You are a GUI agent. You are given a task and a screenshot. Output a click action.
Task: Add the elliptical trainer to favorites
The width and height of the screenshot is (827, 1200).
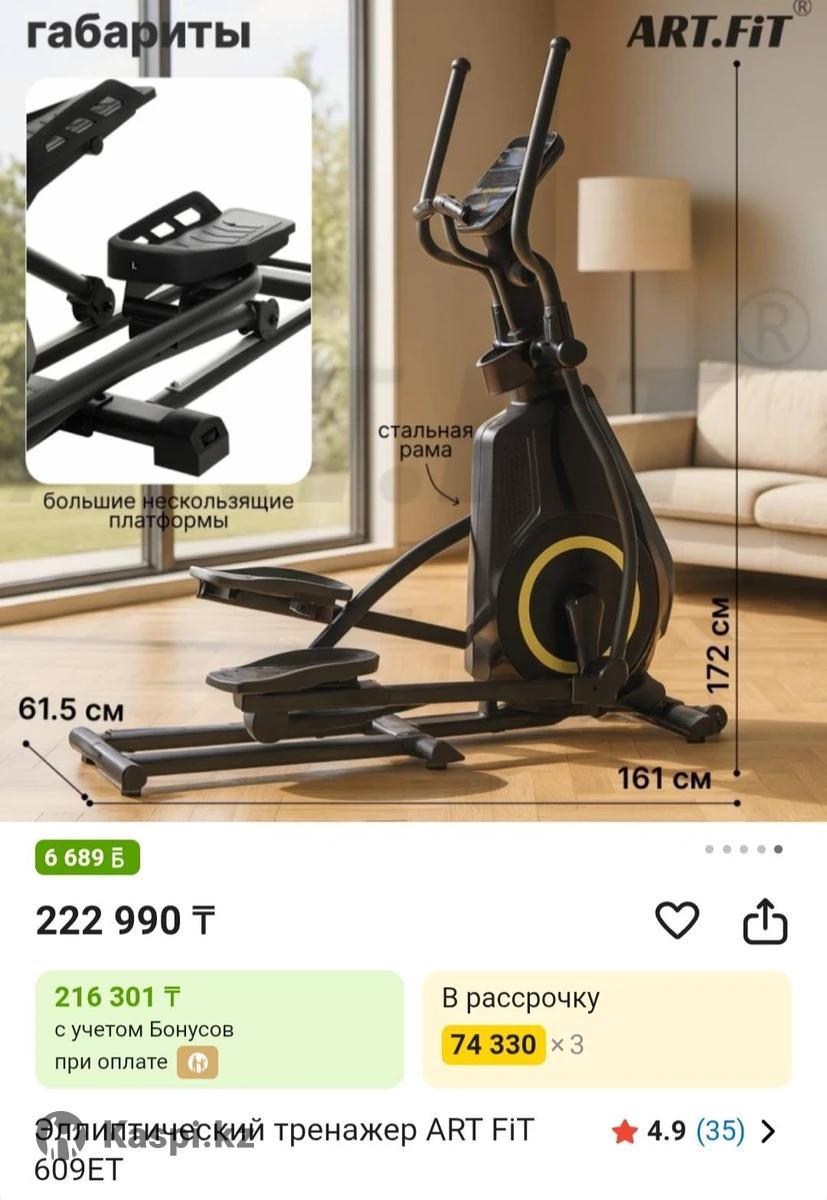pyautogui.click(x=676, y=920)
